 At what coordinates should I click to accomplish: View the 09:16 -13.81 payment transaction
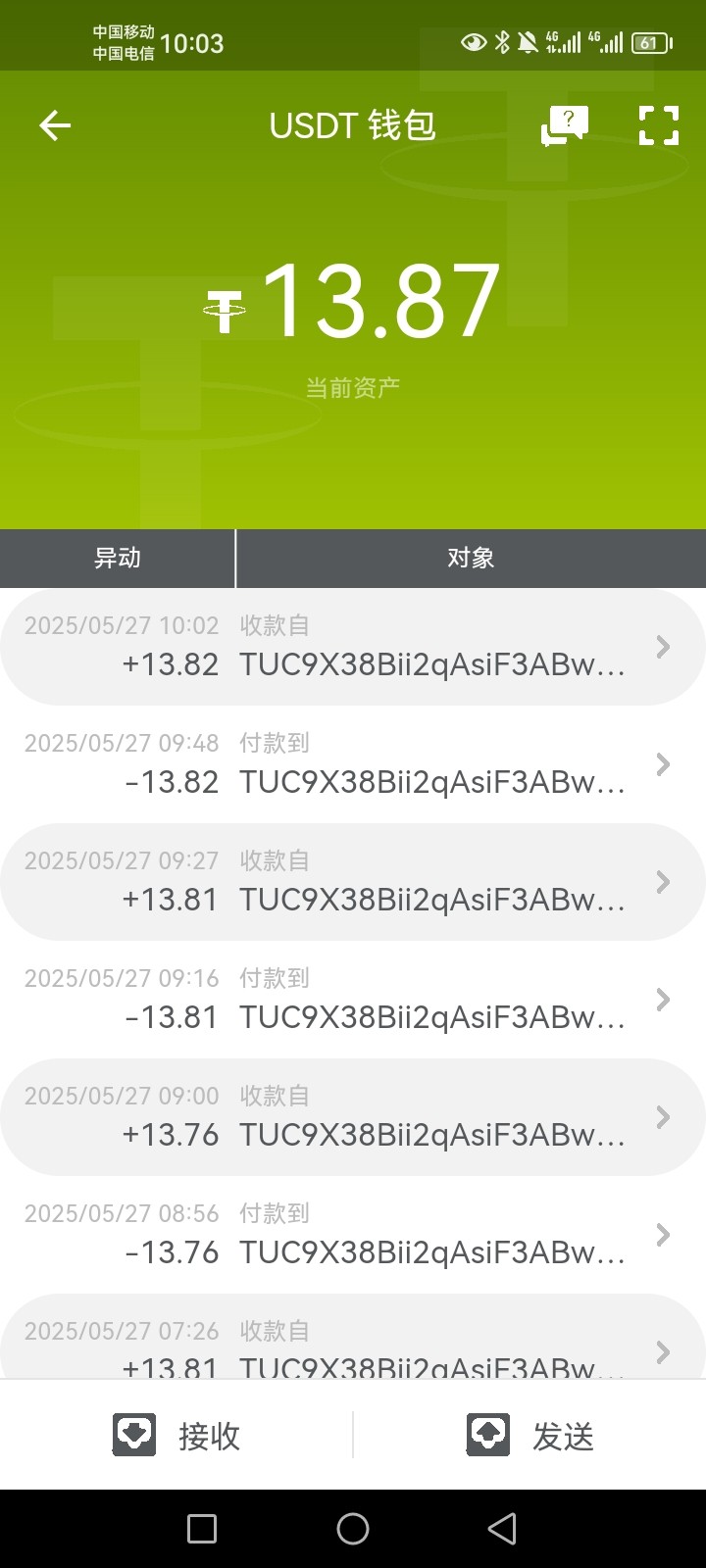pos(353,1000)
